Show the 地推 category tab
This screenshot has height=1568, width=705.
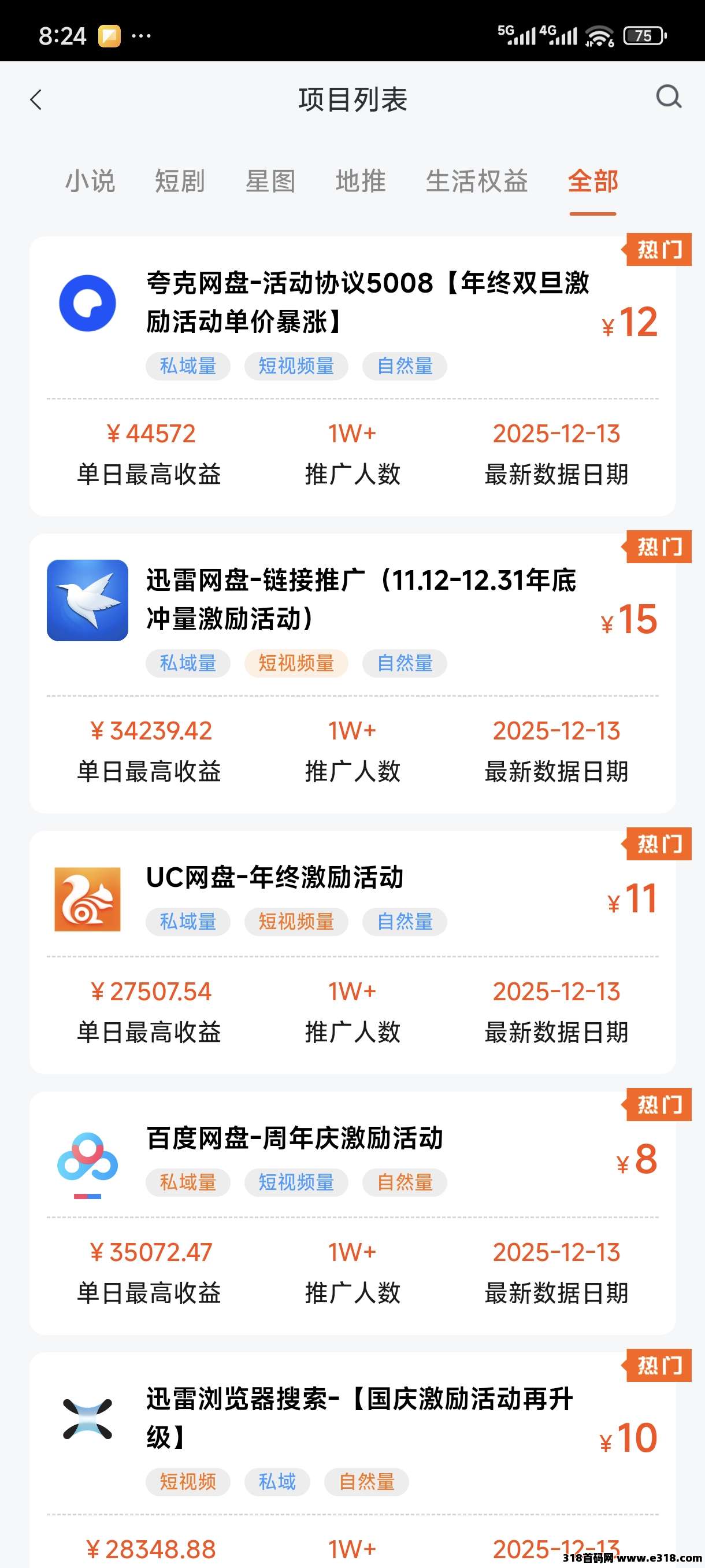coord(361,182)
